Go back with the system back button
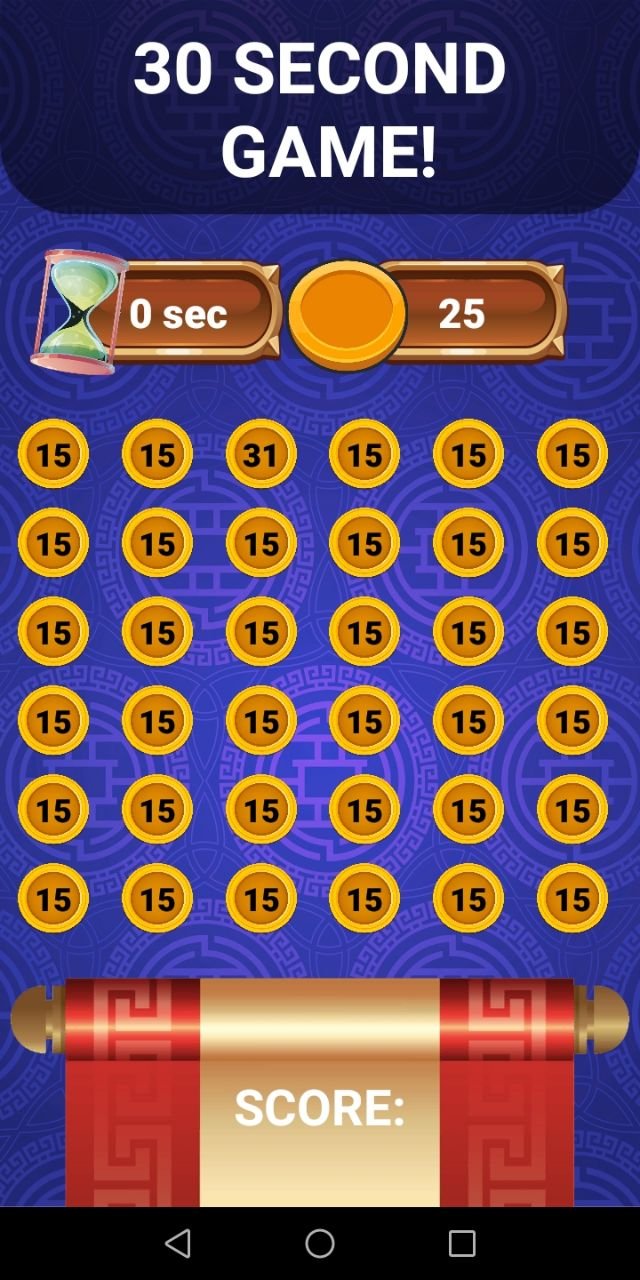 tap(178, 1243)
